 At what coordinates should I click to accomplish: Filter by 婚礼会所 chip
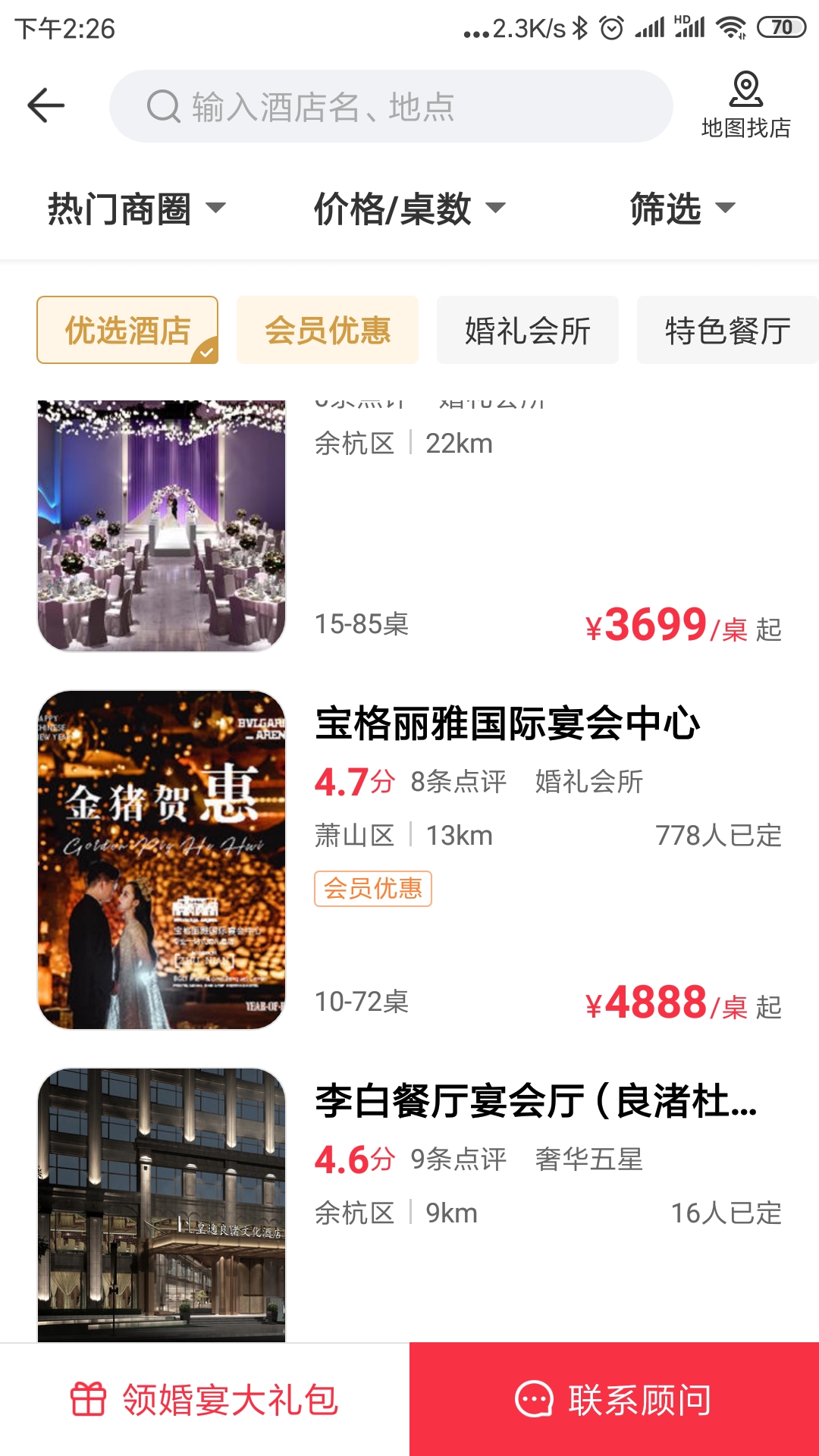click(x=528, y=330)
